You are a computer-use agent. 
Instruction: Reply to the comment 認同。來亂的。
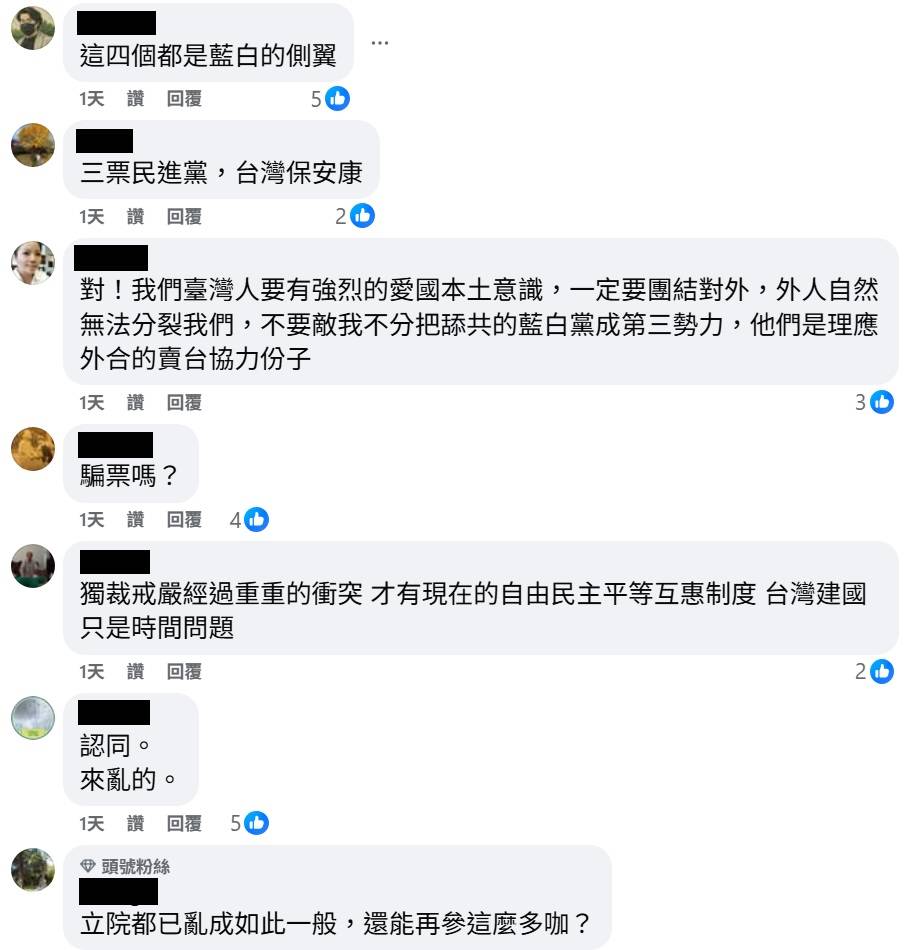click(184, 824)
